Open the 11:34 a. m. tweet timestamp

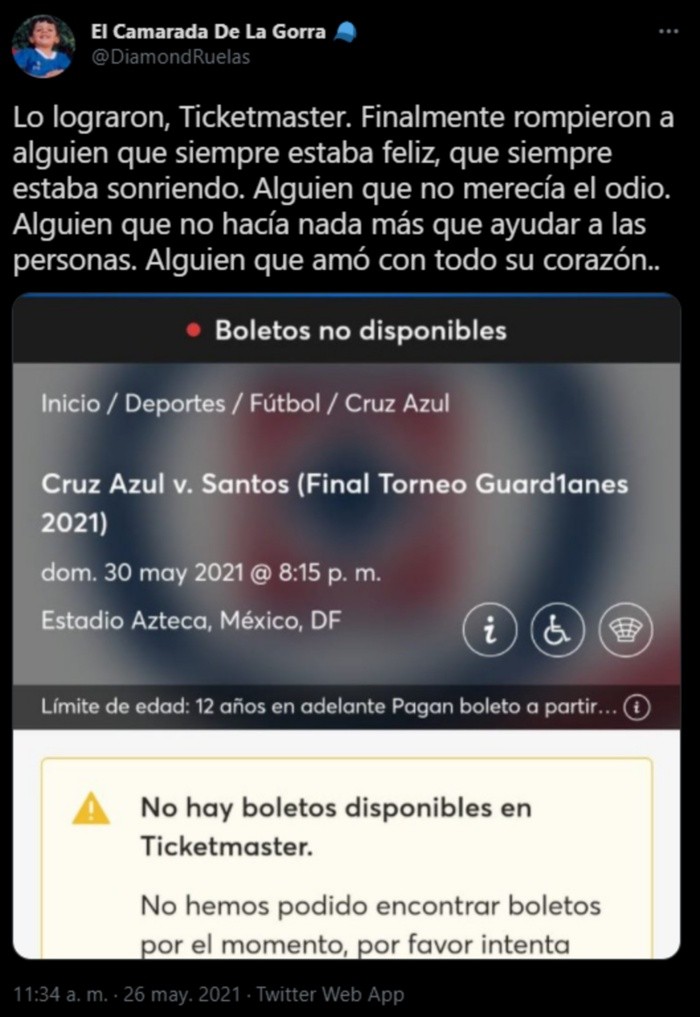125,994
